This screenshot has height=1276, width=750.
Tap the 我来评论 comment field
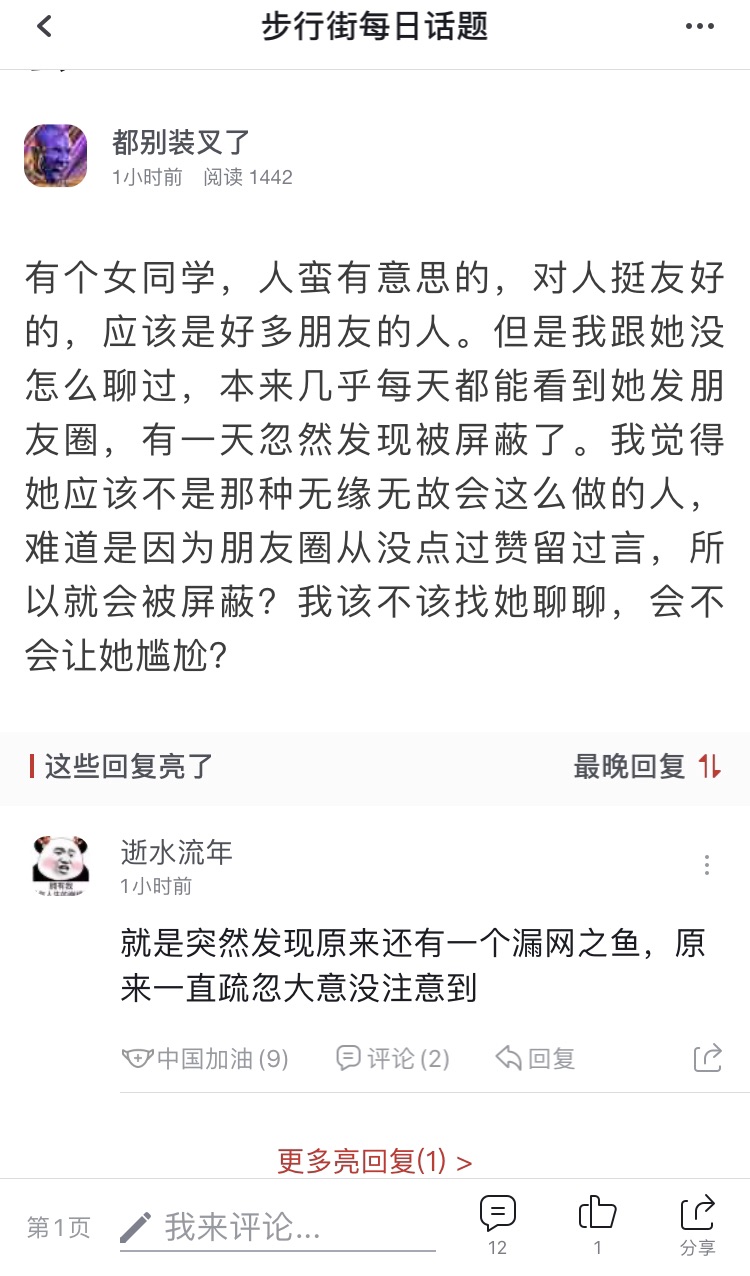coord(278,1228)
